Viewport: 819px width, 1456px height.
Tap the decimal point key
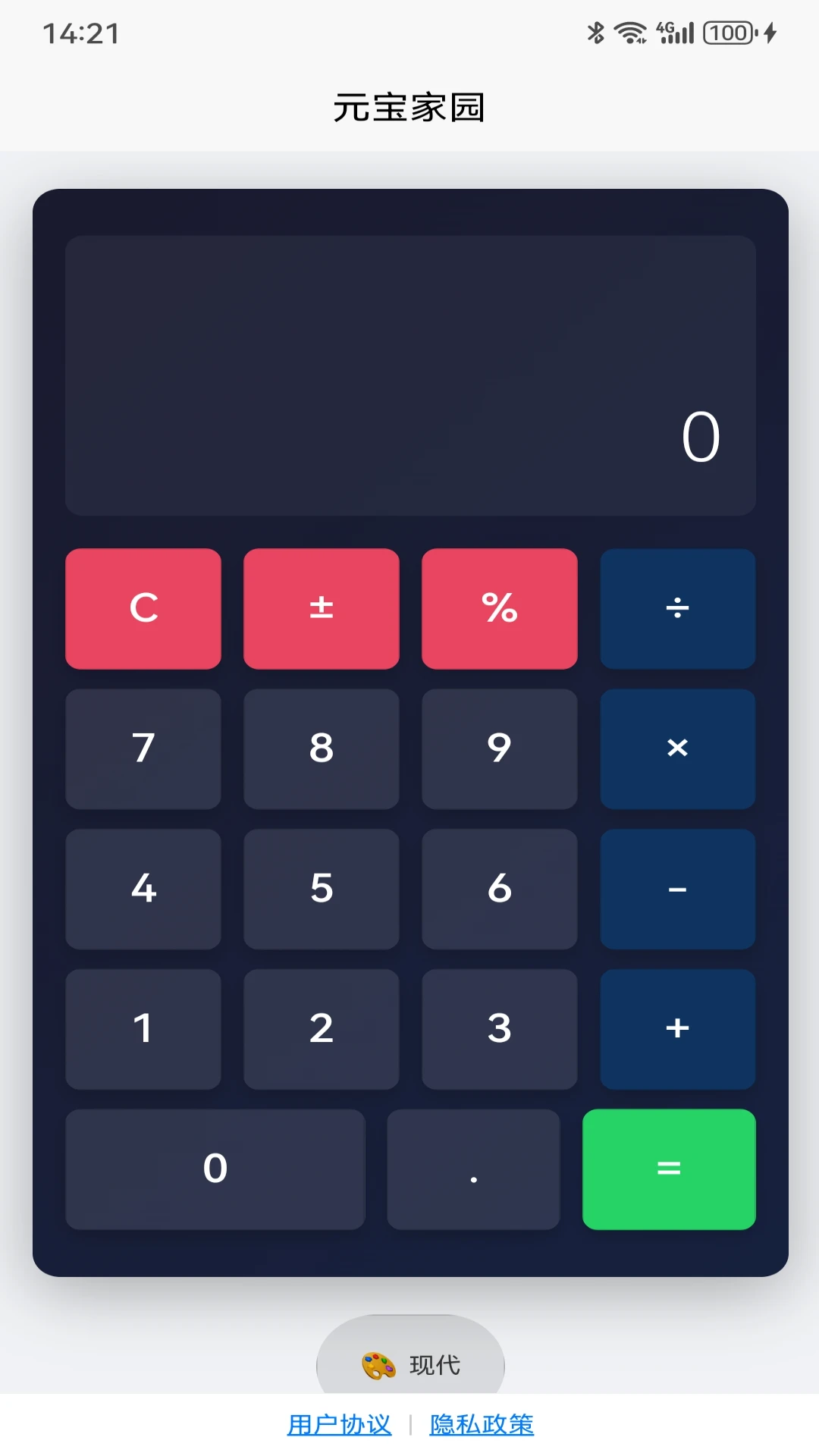tap(473, 1169)
